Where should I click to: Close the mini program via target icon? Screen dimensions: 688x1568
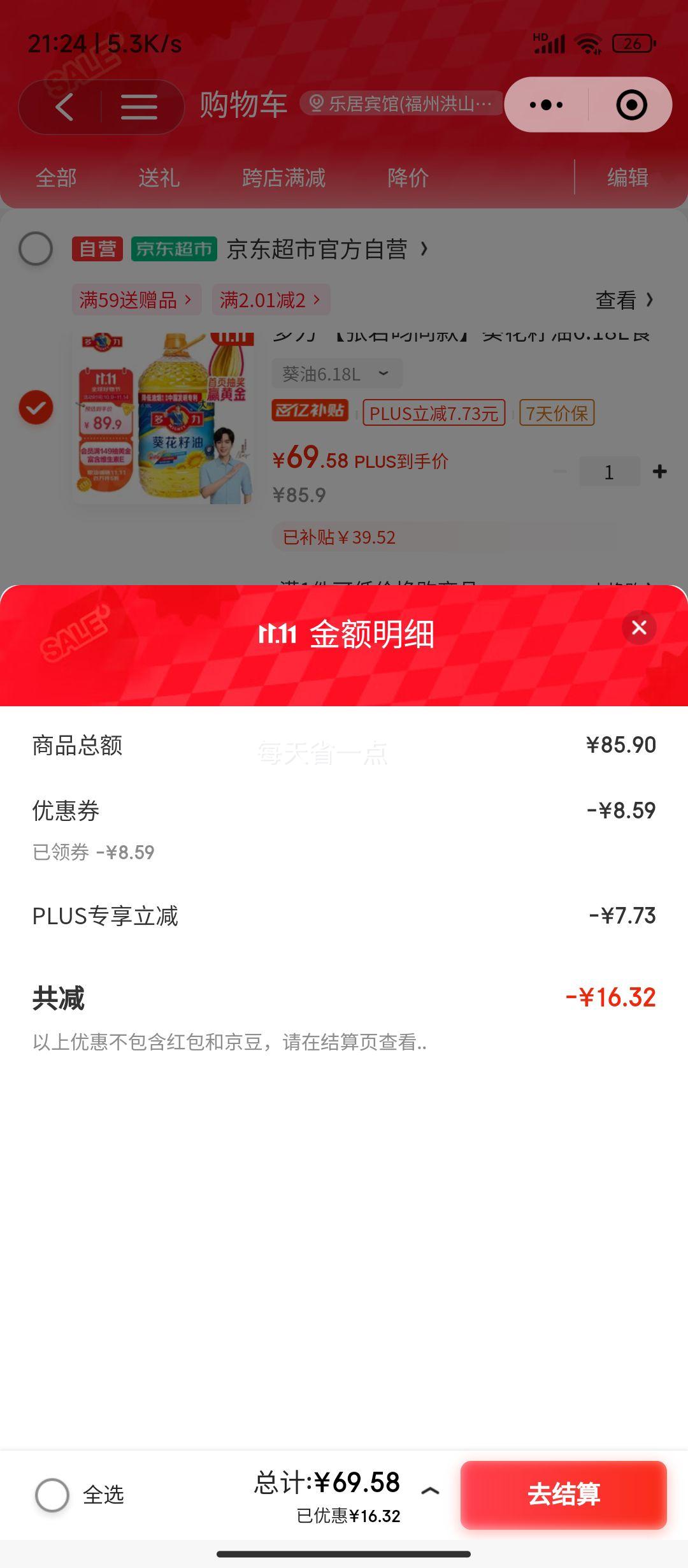631,105
